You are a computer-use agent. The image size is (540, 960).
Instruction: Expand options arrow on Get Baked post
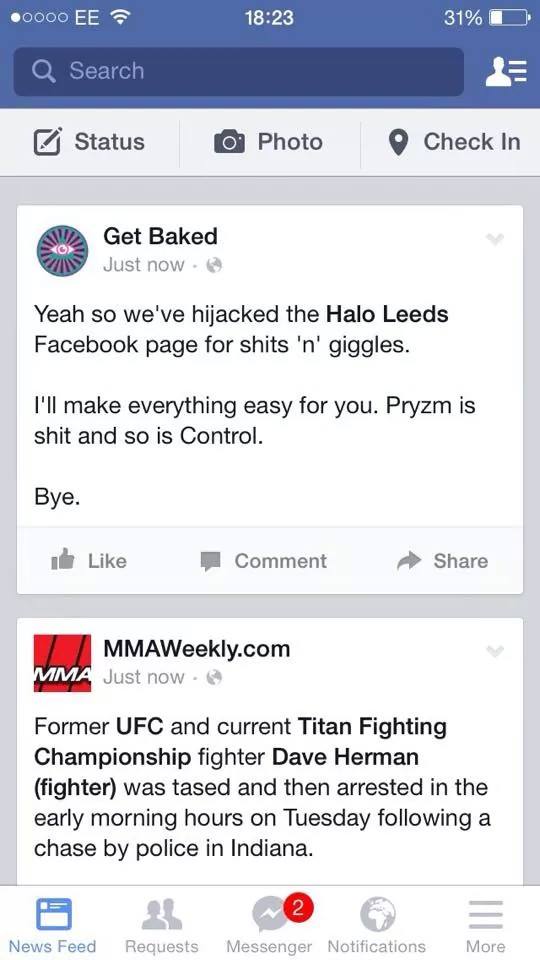coord(495,239)
